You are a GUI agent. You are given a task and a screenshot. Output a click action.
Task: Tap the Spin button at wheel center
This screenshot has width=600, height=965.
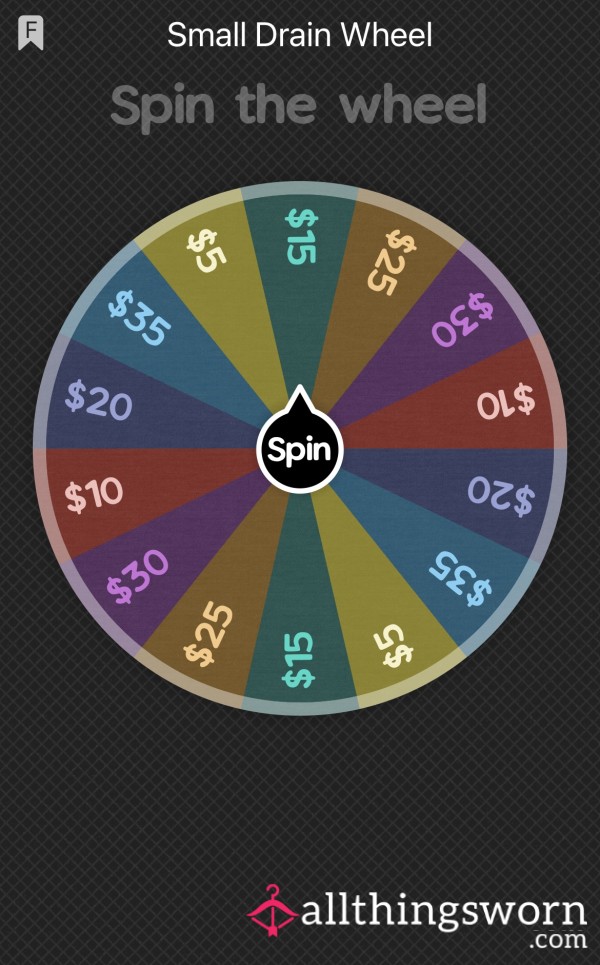pyautogui.click(x=300, y=450)
